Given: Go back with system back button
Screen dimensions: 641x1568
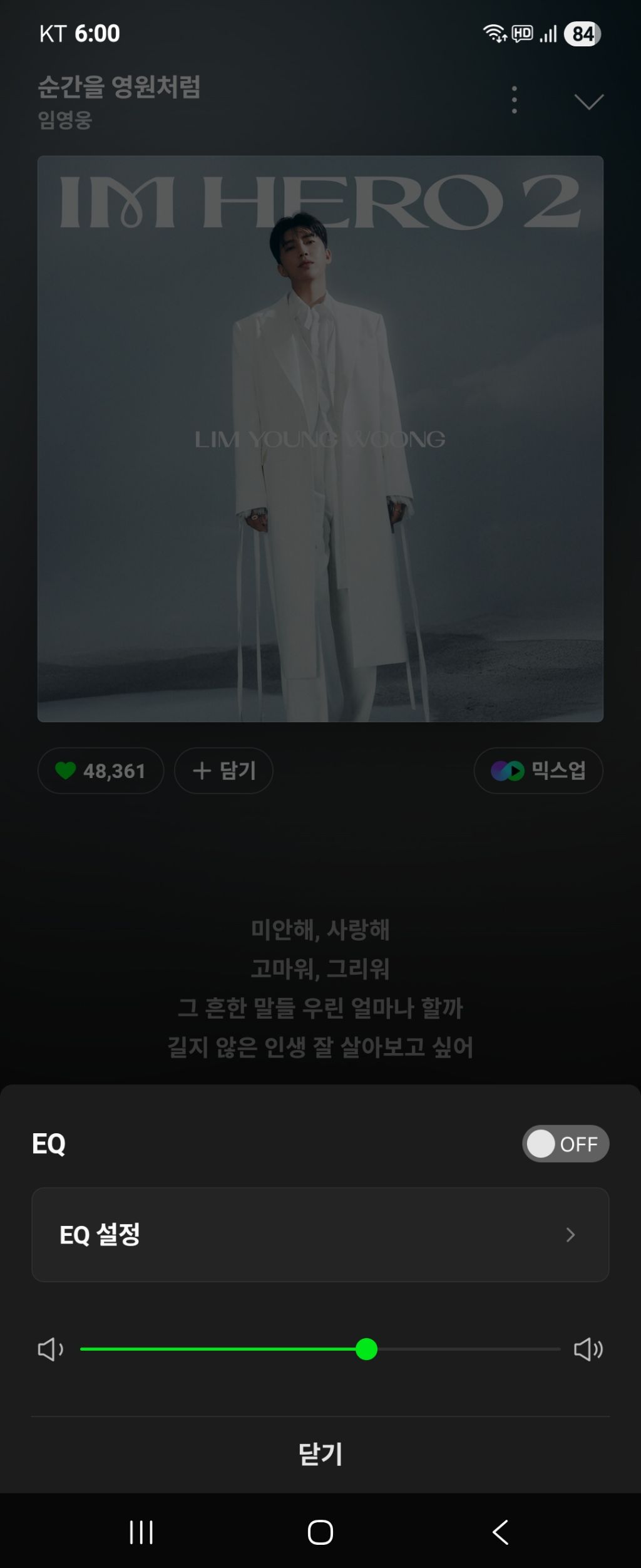Looking at the screenshot, I should point(500,1532).
